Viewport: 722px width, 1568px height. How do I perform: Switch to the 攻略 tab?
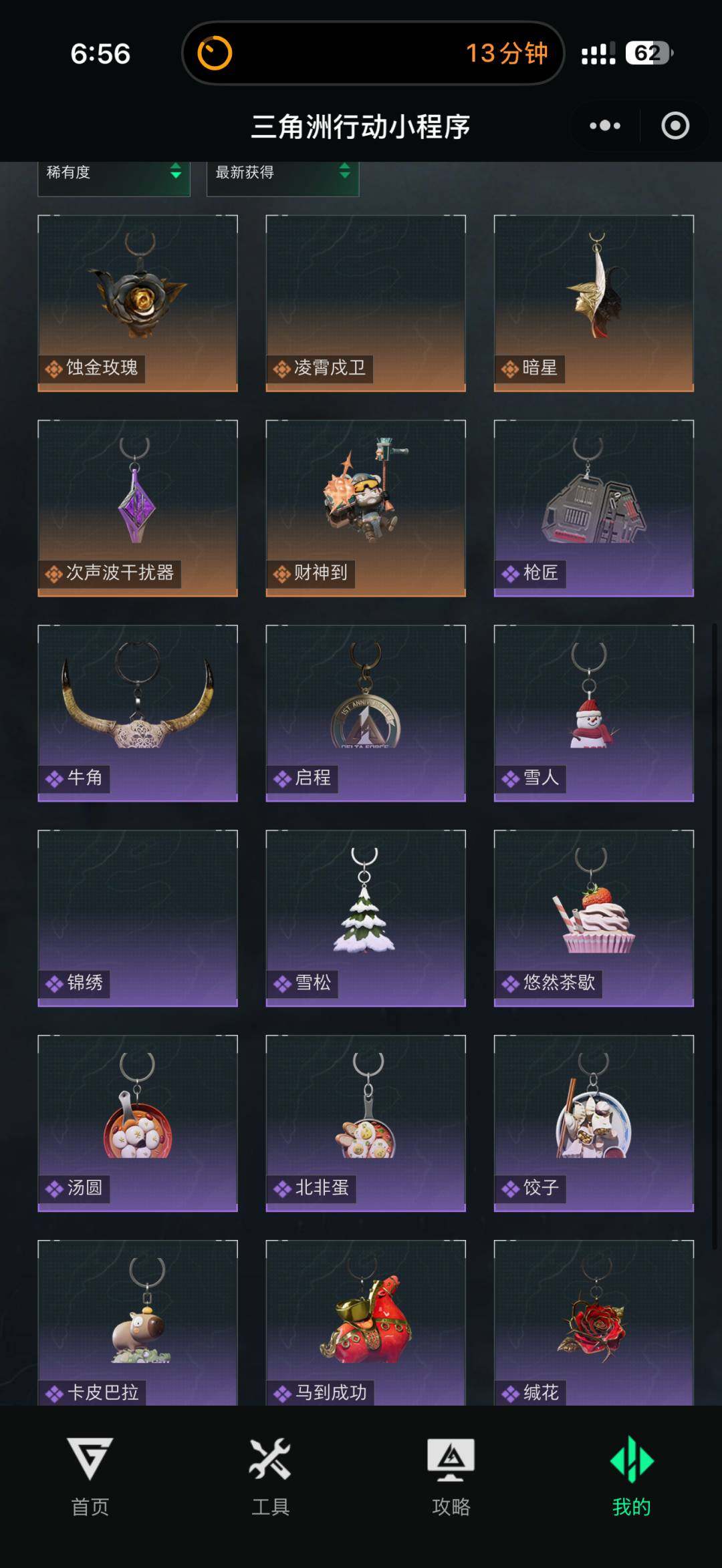click(452, 1483)
